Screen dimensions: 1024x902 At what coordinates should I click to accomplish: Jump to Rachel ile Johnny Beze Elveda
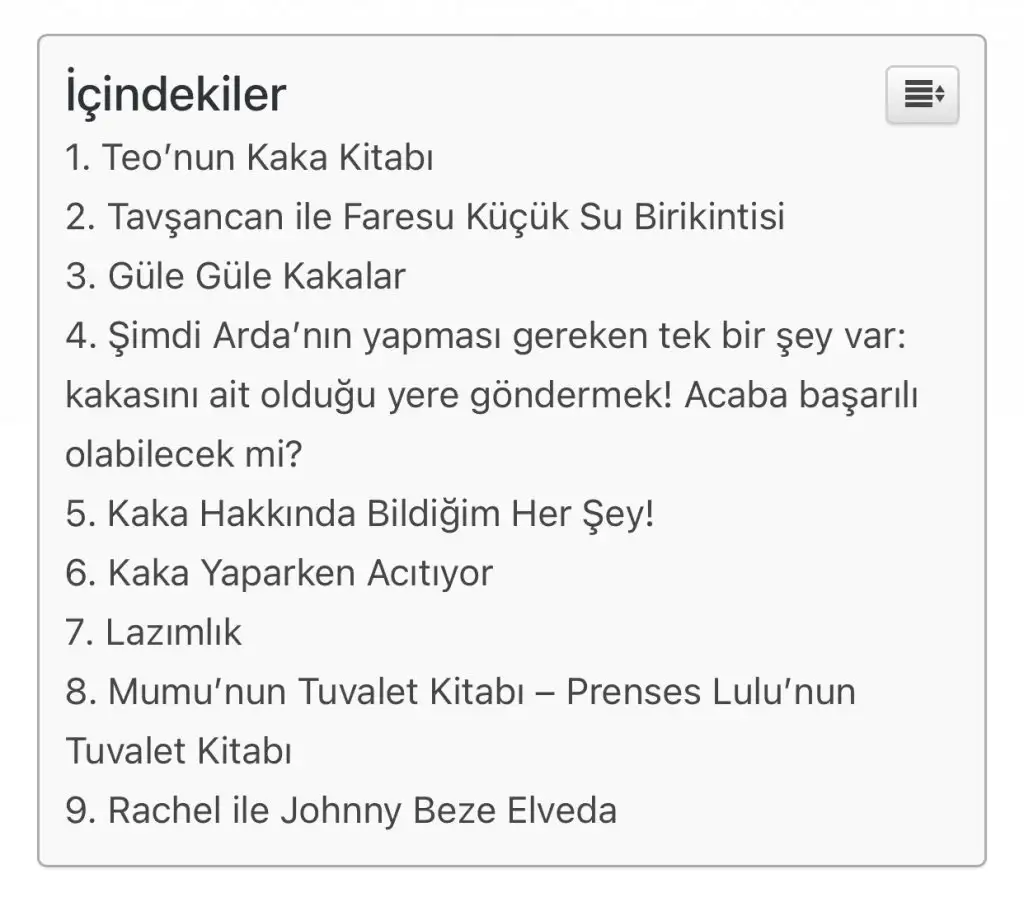click(341, 810)
